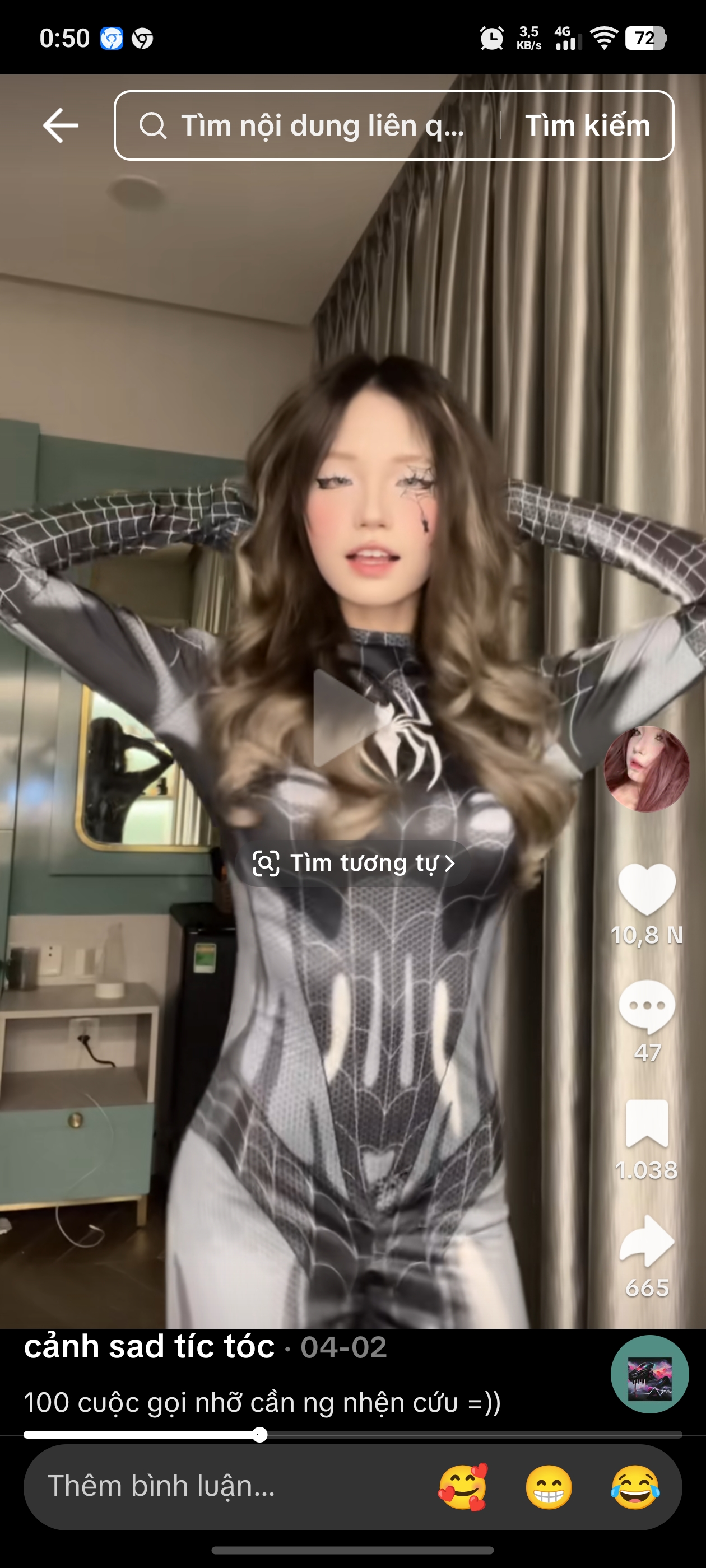Share this video via arrow icon
The image size is (706, 1568).
pyautogui.click(x=646, y=1242)
